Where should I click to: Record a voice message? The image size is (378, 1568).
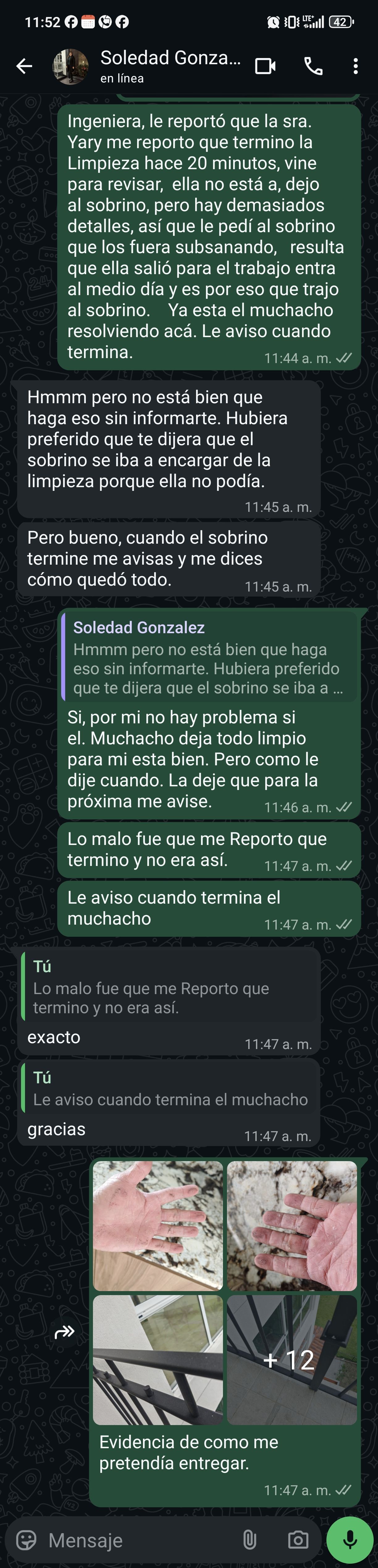click(x=350, y=1540)
